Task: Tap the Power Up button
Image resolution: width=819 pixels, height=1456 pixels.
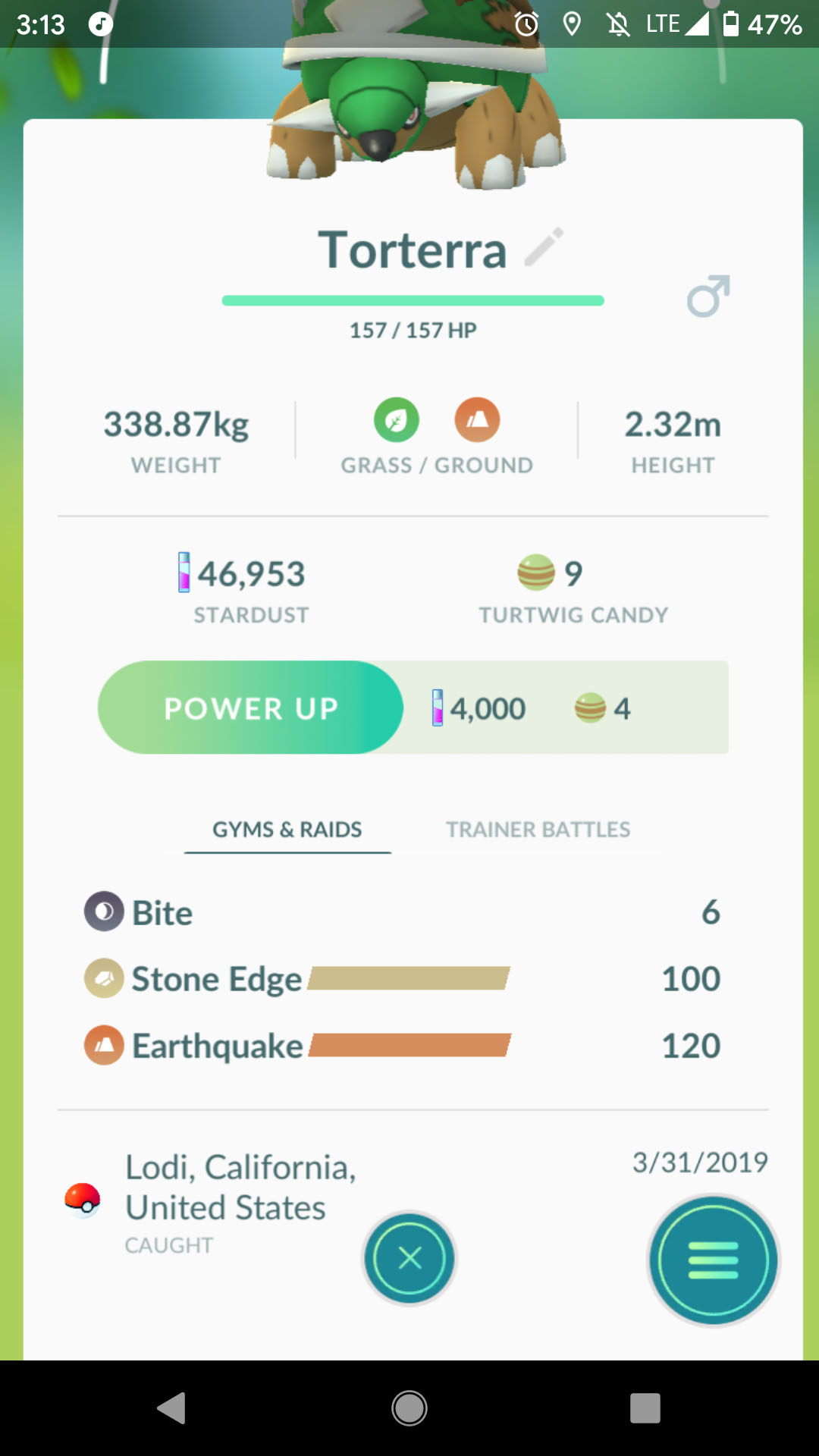Action: (x=250, y=708)
